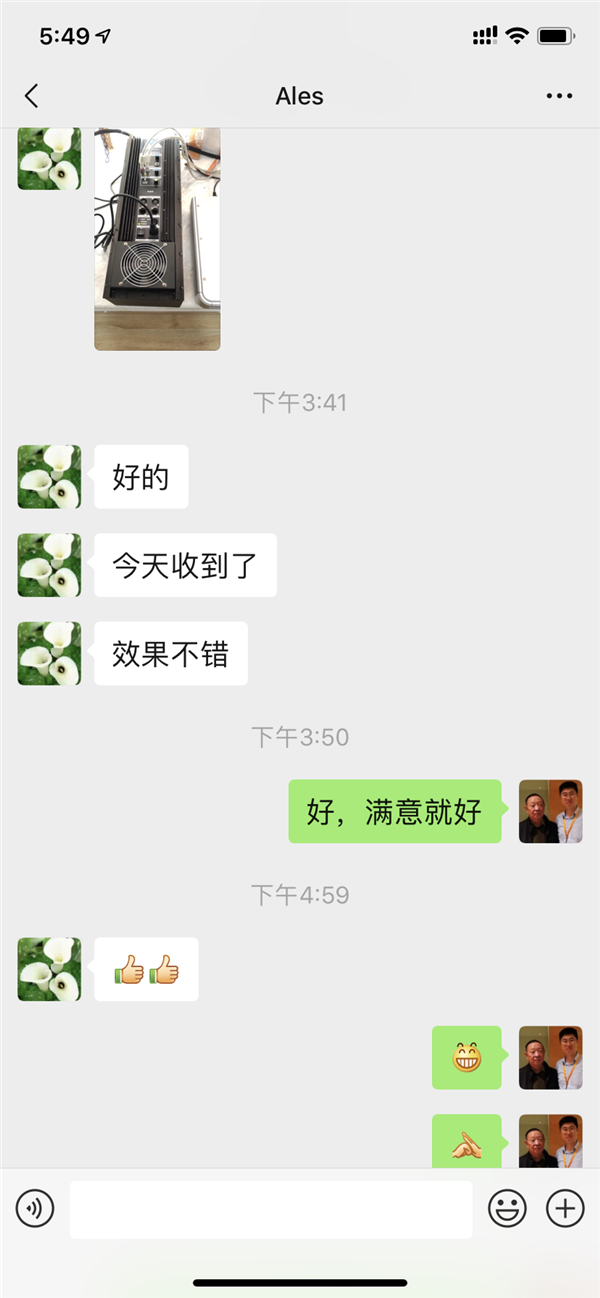The image size is (600, 1298).
Task: Open the three-dot chat options menu
Action: [559, 96]
